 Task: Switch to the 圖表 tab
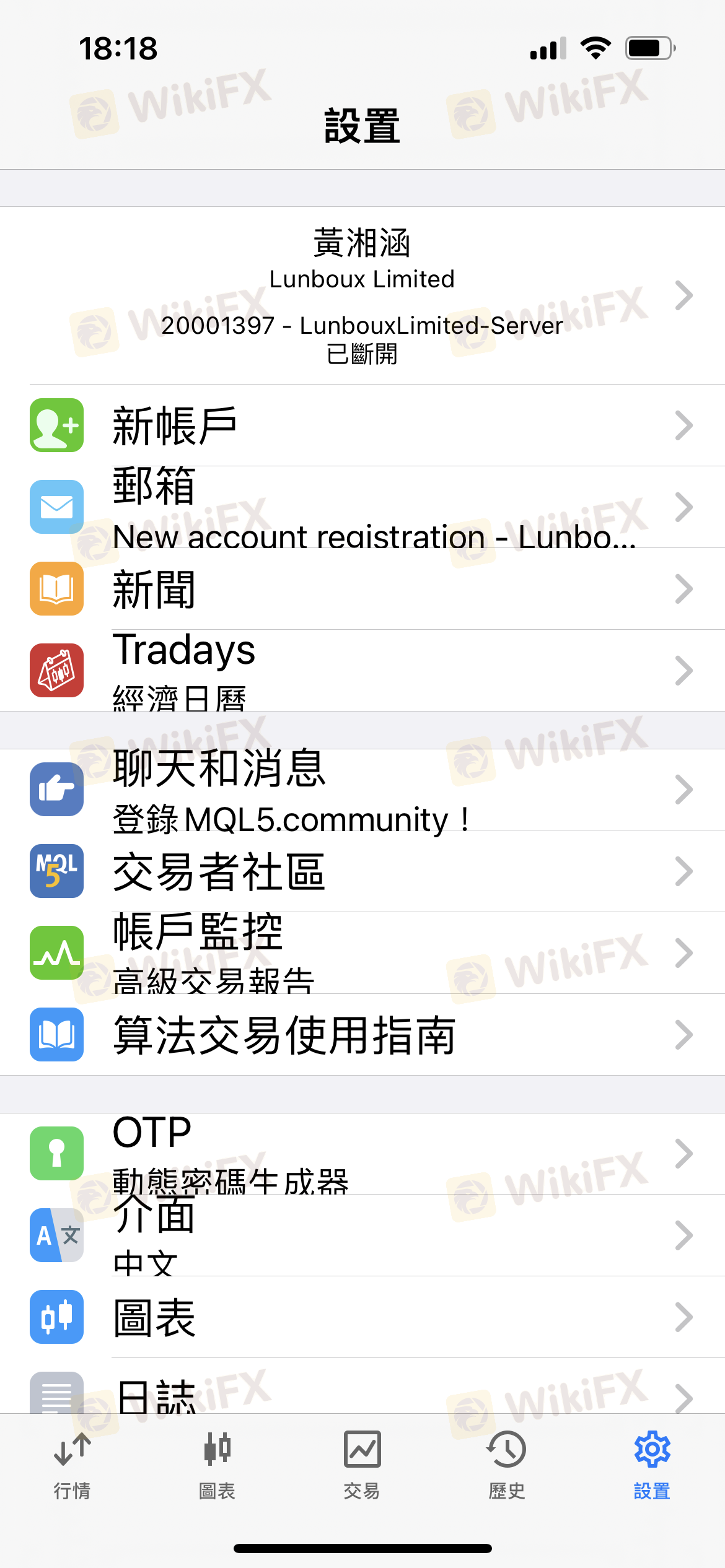click(217, 1465)
